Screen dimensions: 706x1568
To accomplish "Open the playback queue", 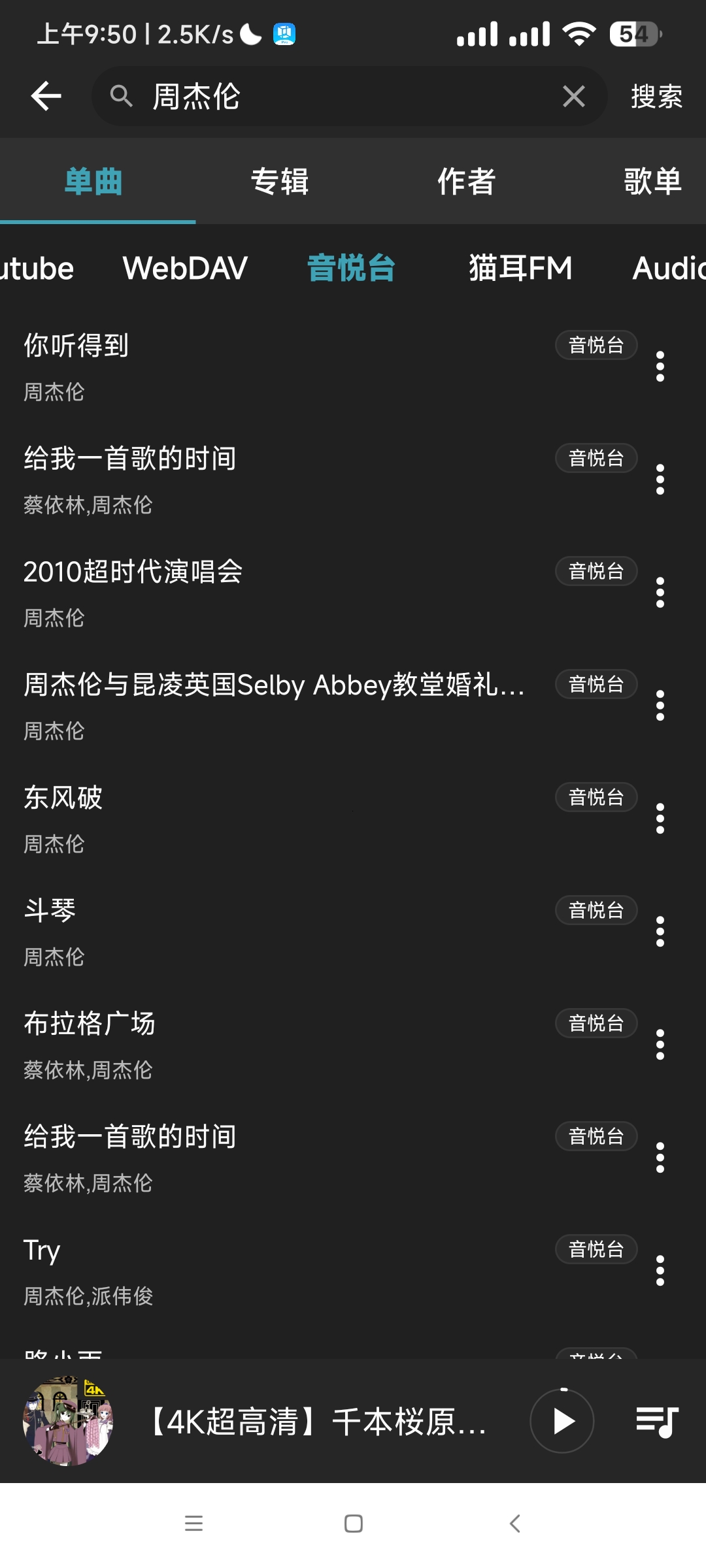I will (657, 1421).
